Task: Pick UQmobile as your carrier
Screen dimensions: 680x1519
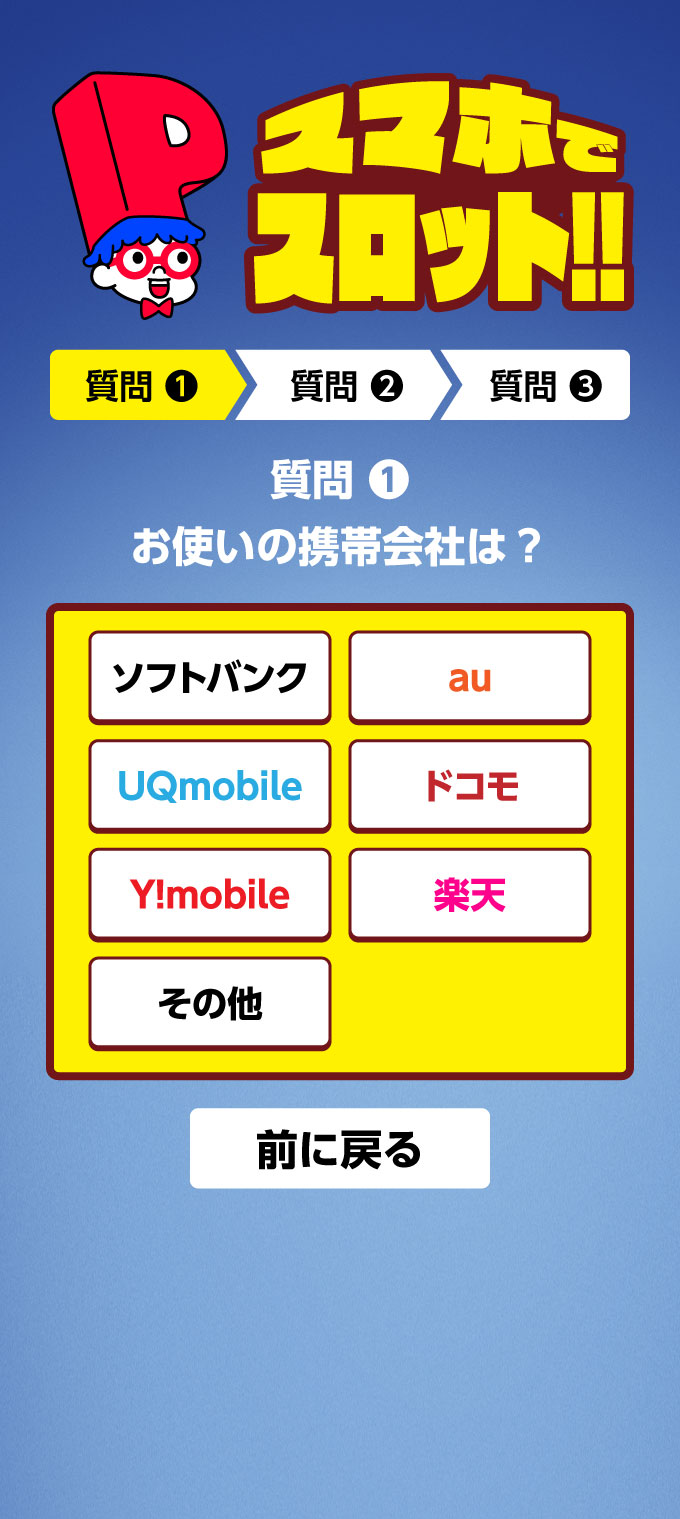Action: (210, 786)
